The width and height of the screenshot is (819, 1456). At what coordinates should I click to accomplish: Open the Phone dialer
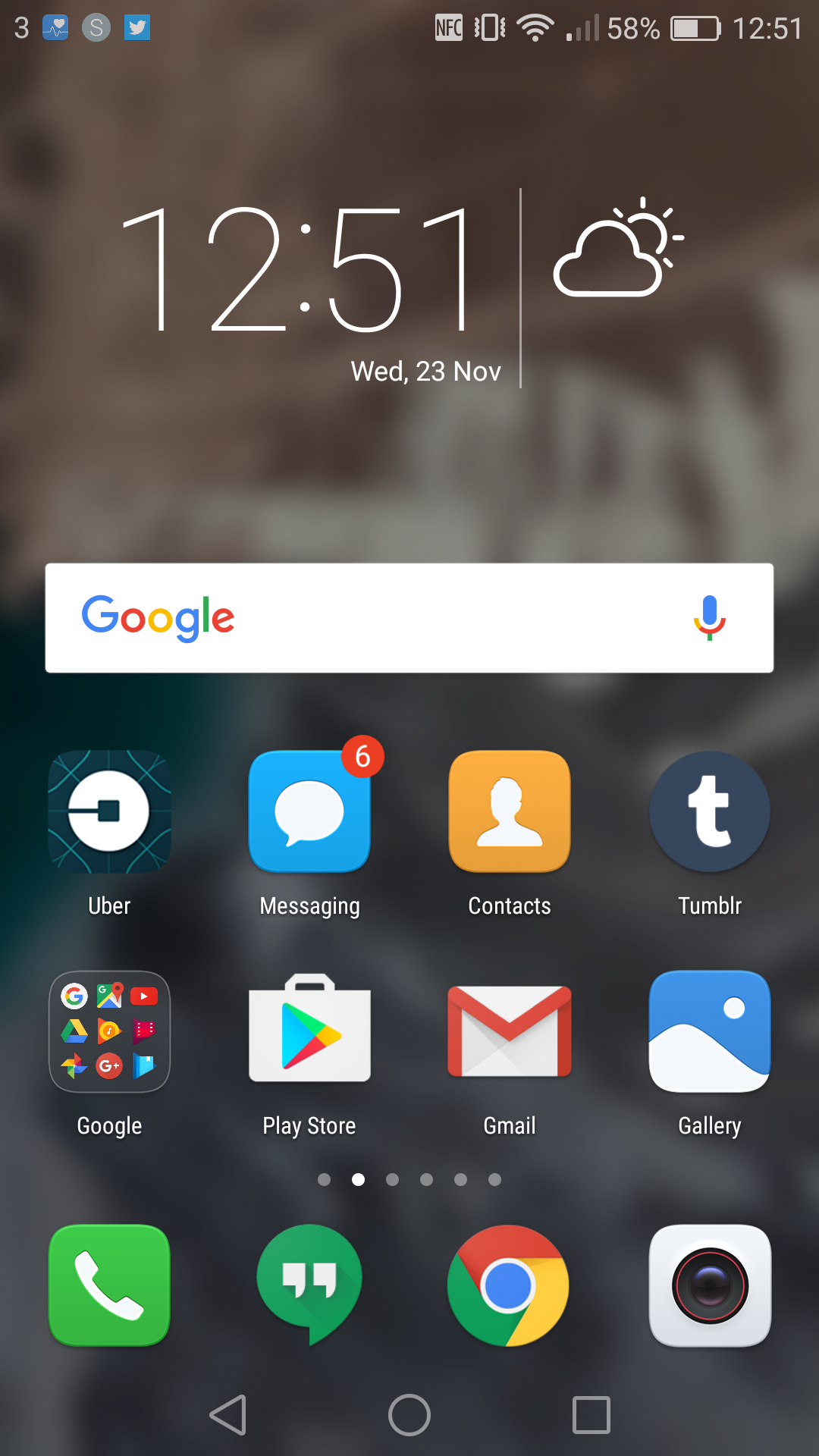click(109, 1285)
